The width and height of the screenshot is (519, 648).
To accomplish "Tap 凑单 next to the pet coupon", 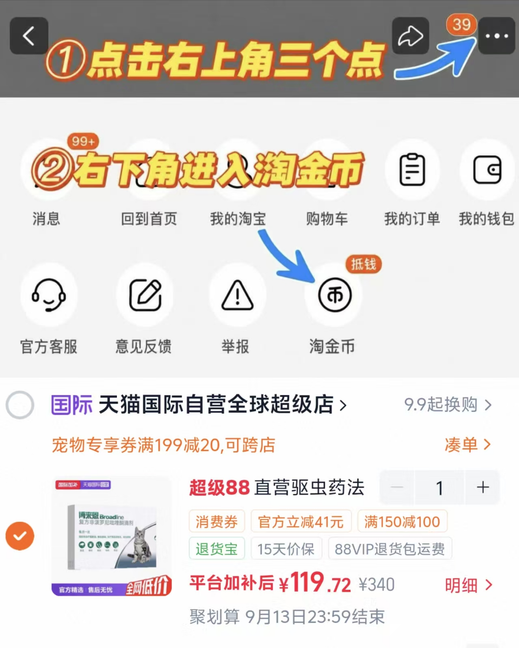I will 468,445.
